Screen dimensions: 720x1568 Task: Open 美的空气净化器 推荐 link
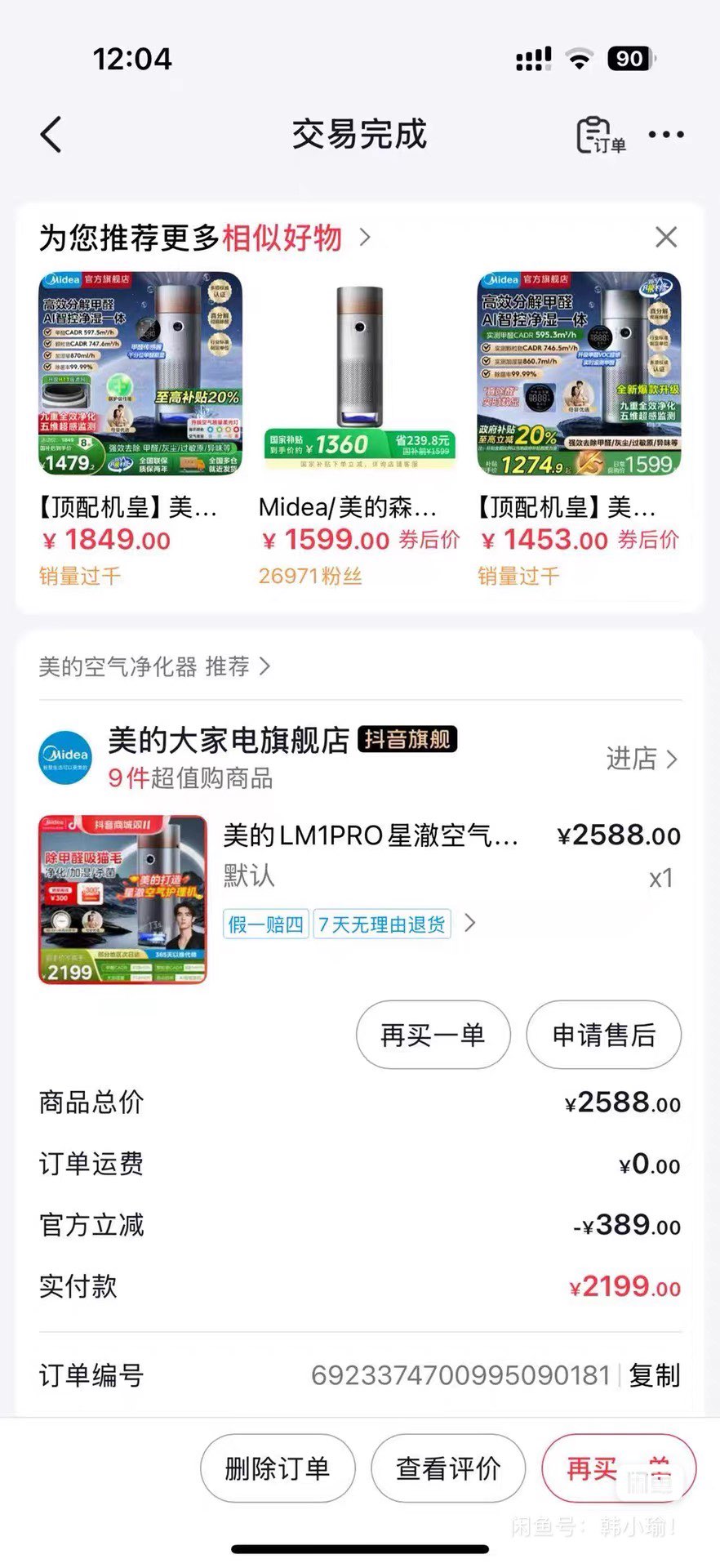tap(153, 666)
